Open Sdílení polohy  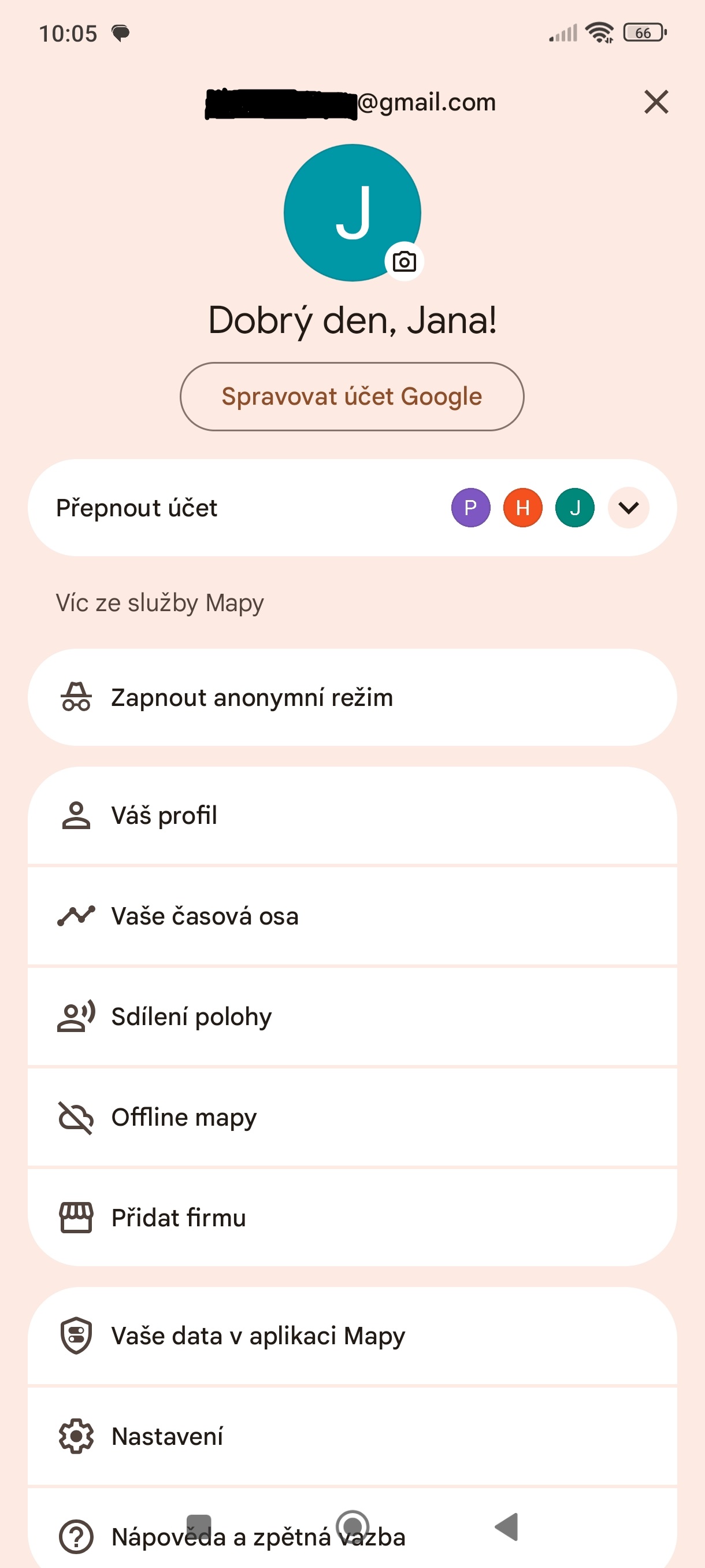[352, 1016]
